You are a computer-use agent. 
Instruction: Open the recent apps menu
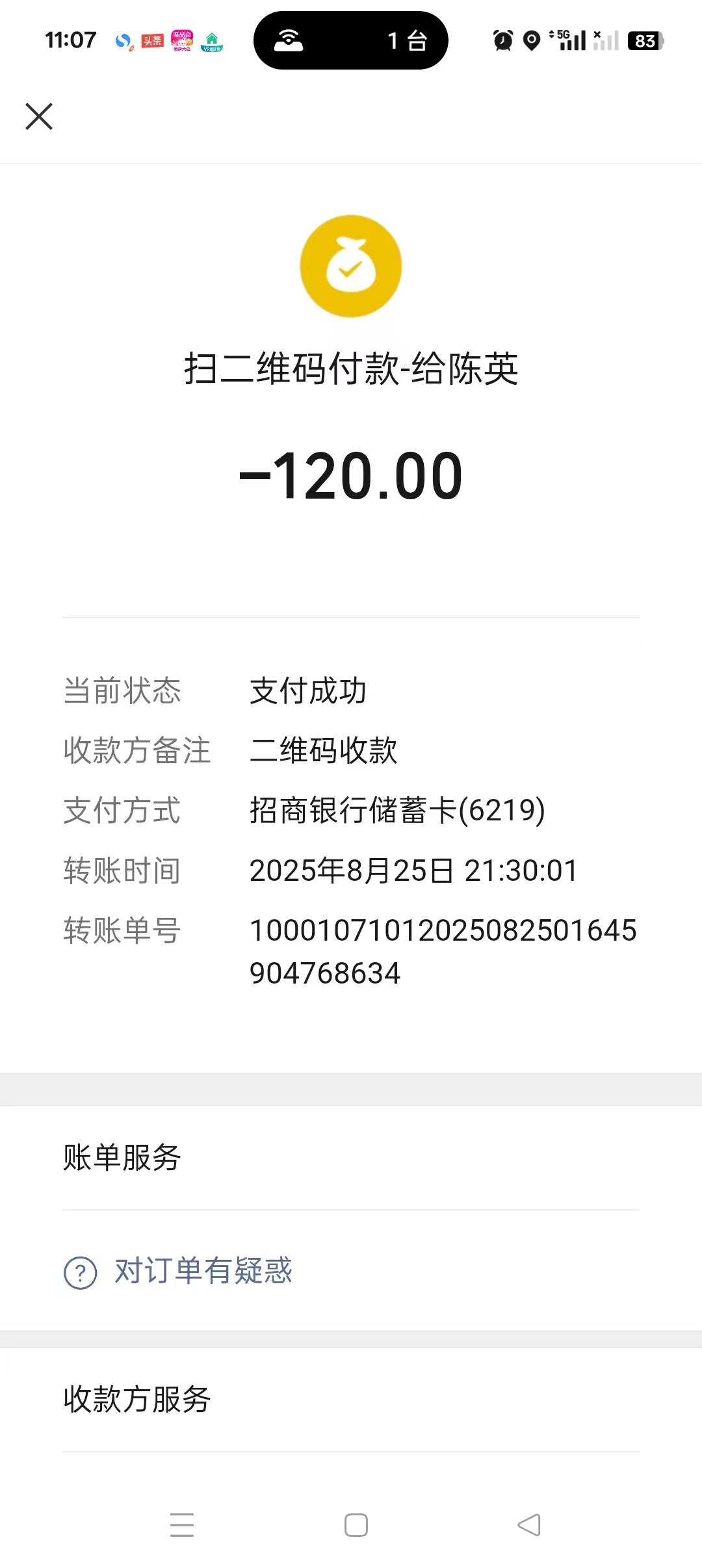point(182,1524)
